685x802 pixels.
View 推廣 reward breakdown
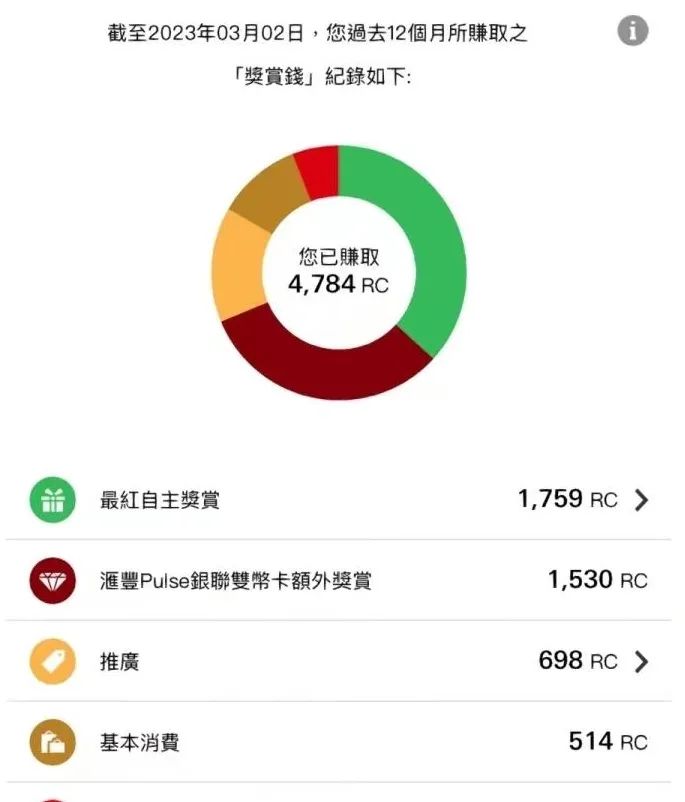tap(641, 661)
